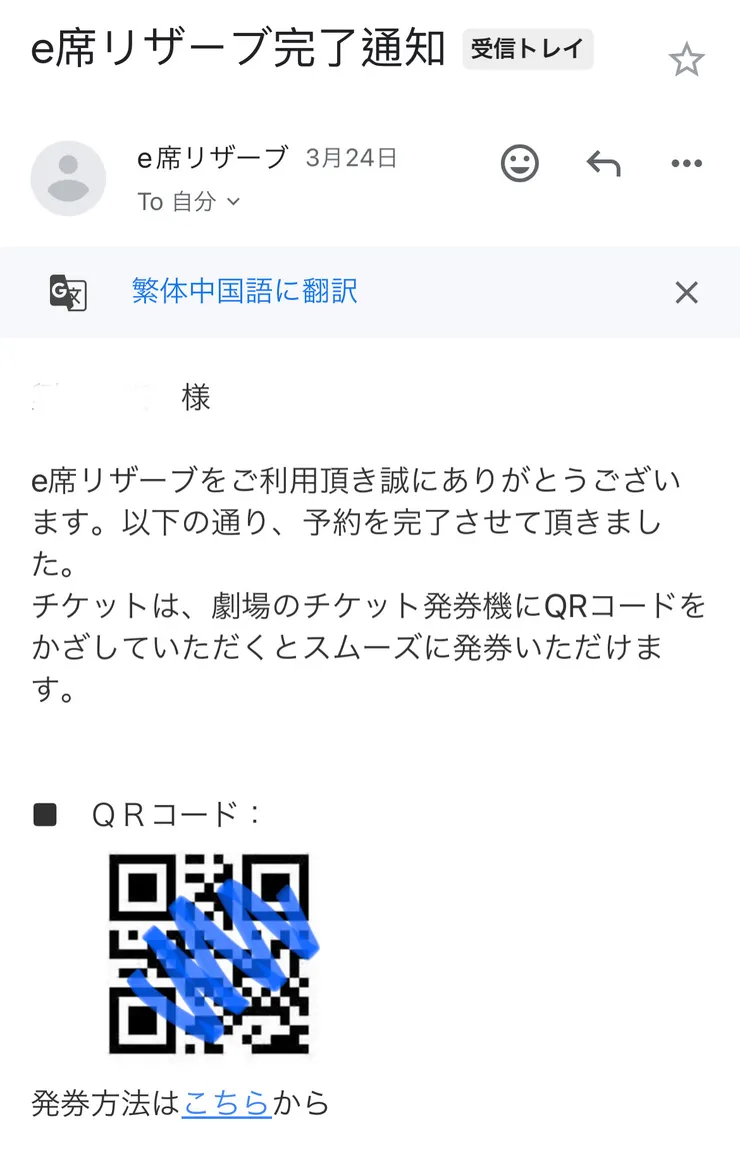Star the e席リザーブ completion email

(687, 58)
